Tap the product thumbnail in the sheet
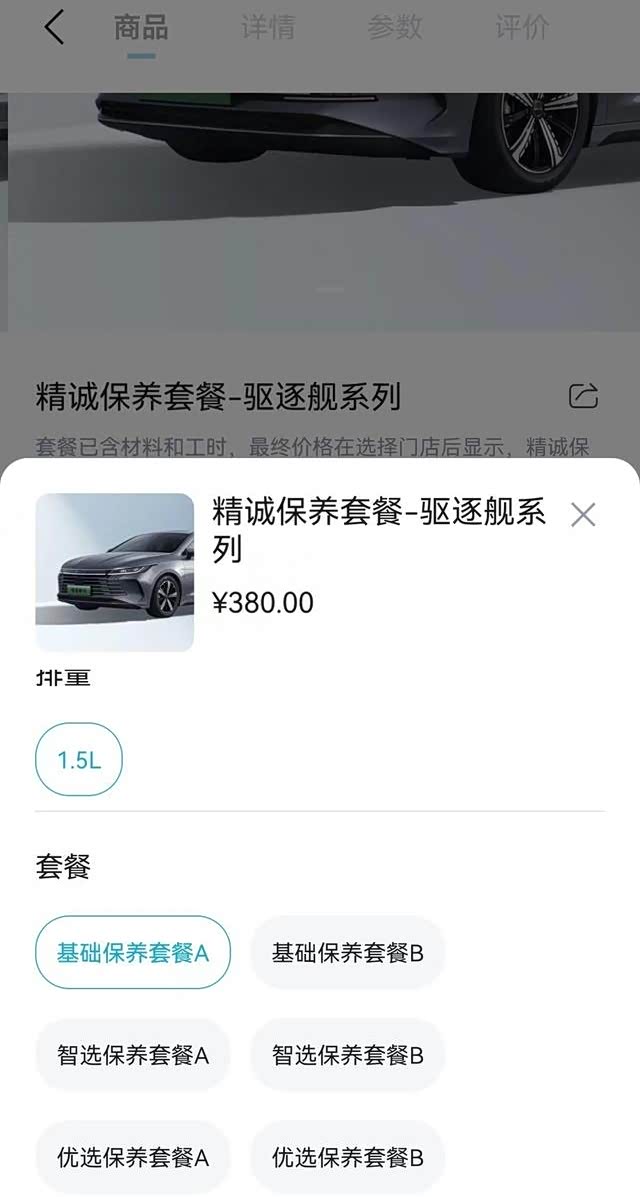This screenshot has height=1197, width=640. tap(115, 572)
